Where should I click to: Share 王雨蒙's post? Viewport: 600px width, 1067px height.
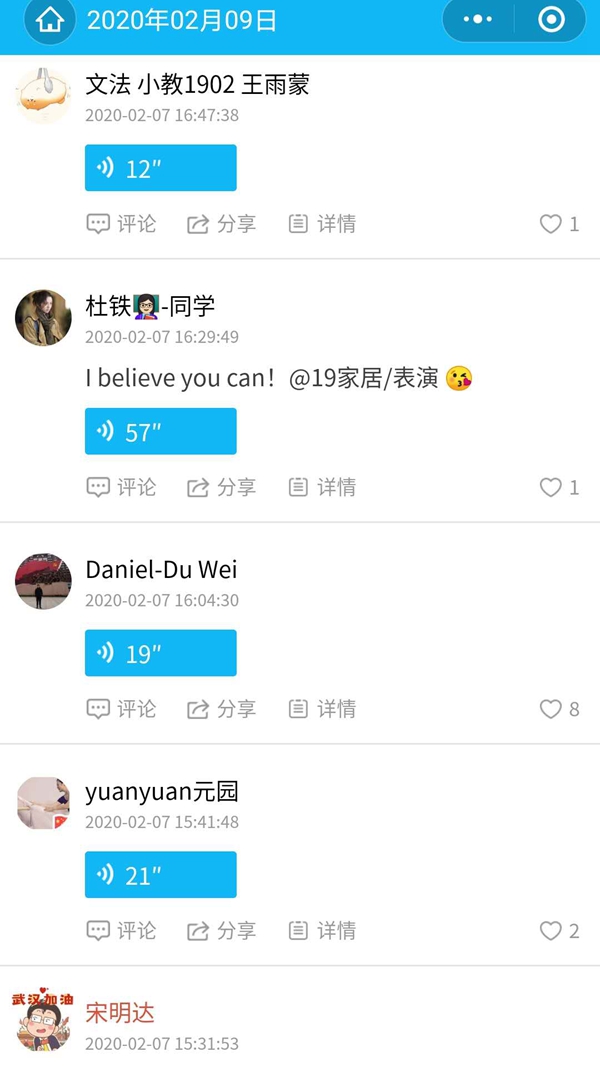tap(221, 224)
